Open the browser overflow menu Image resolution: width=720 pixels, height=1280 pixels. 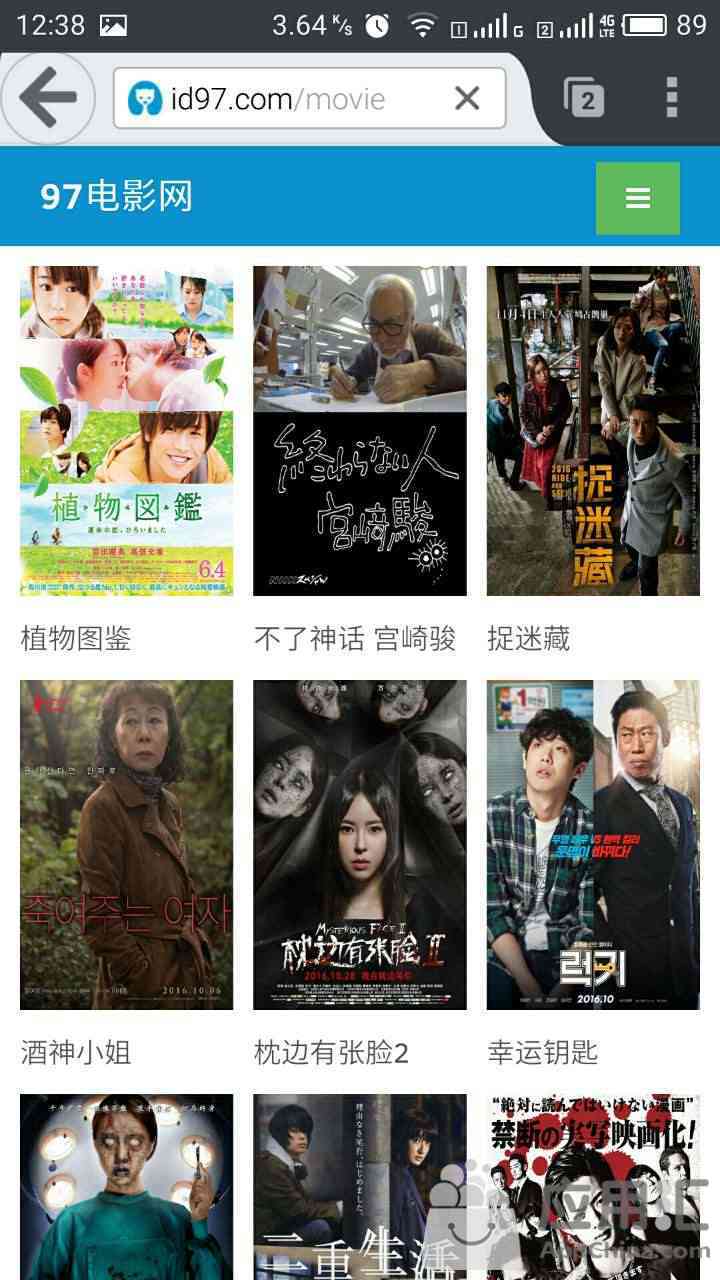672,98
